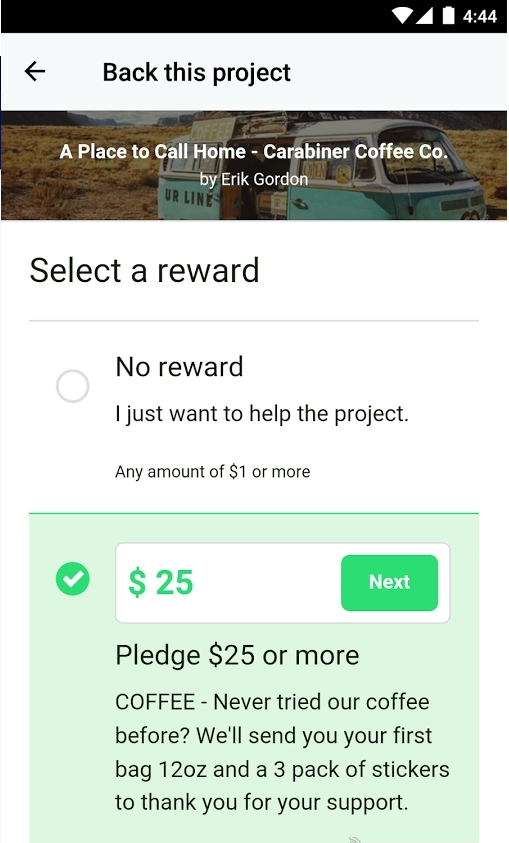Tap the green checkmark for the $25 reward
Screen dimensions: 509x843
coord(73,579)
